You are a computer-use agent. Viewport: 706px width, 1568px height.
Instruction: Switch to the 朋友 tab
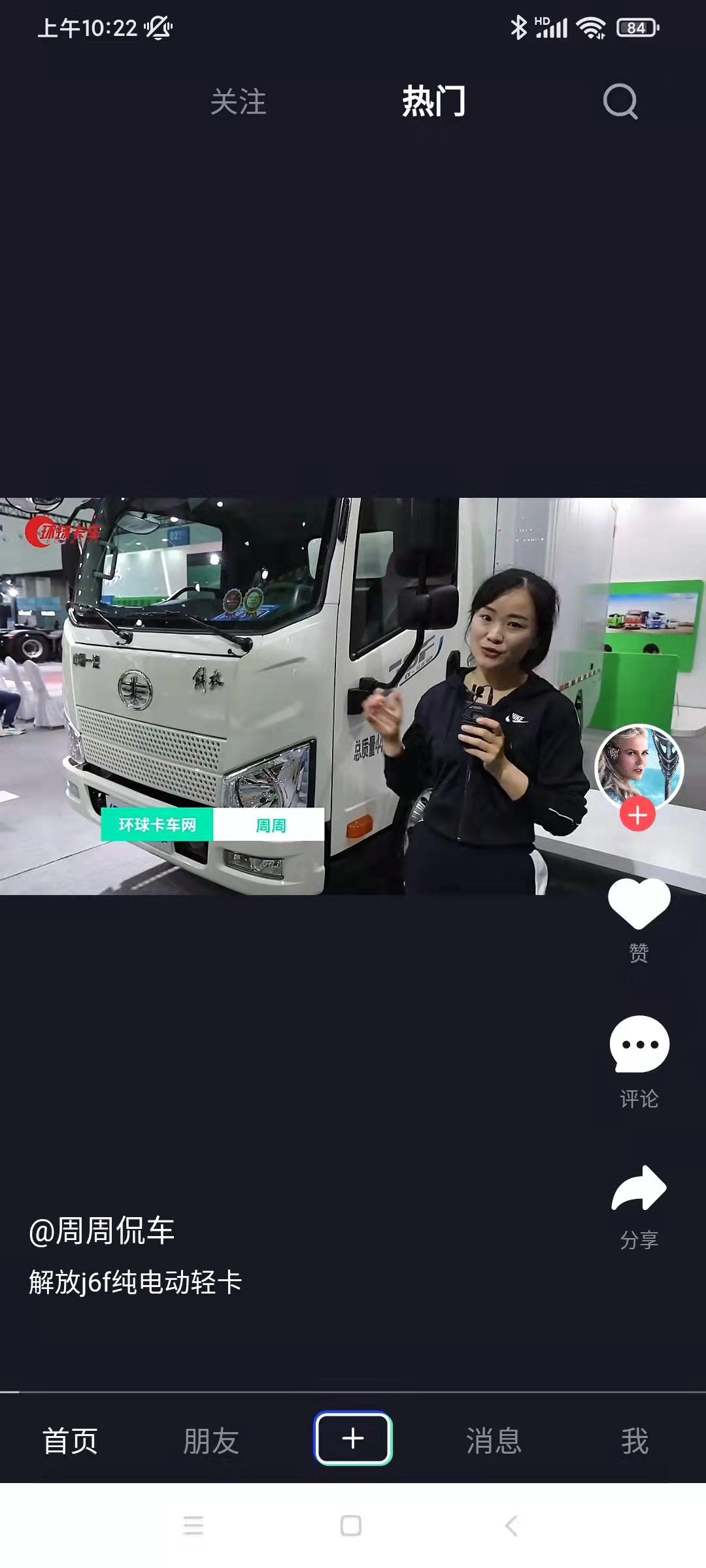(211, 1441)
